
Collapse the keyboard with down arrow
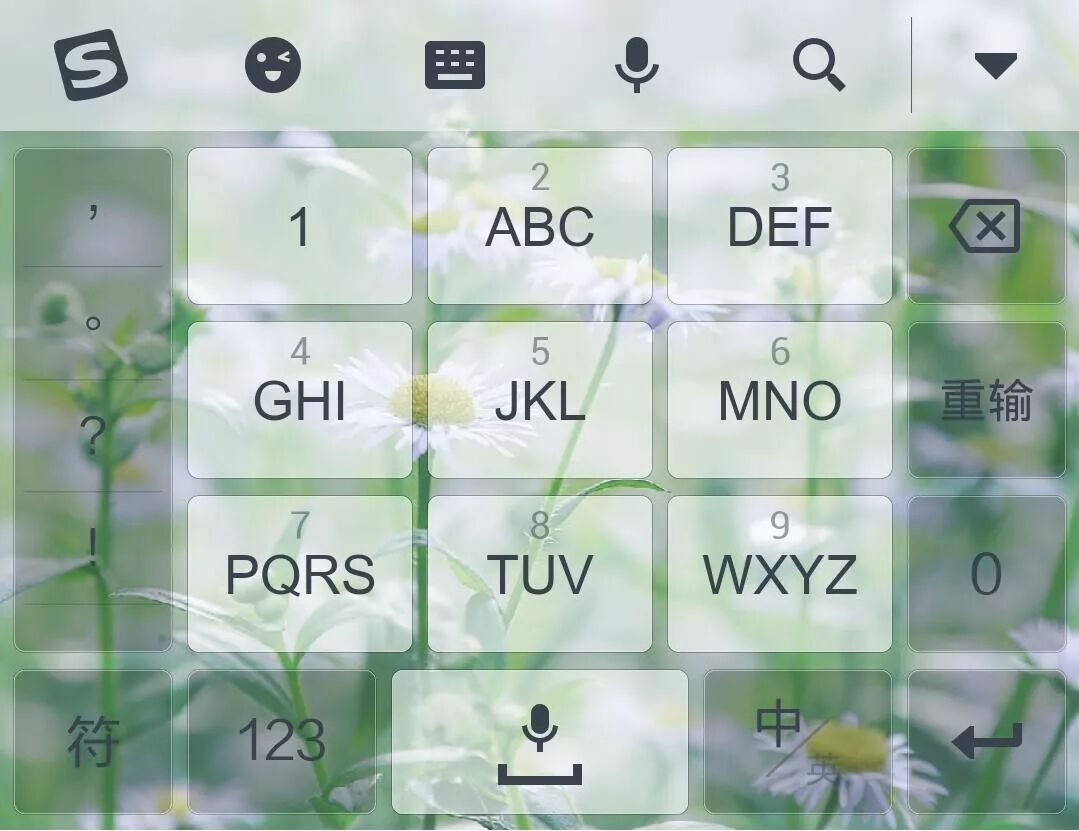(x=995, y=66)
